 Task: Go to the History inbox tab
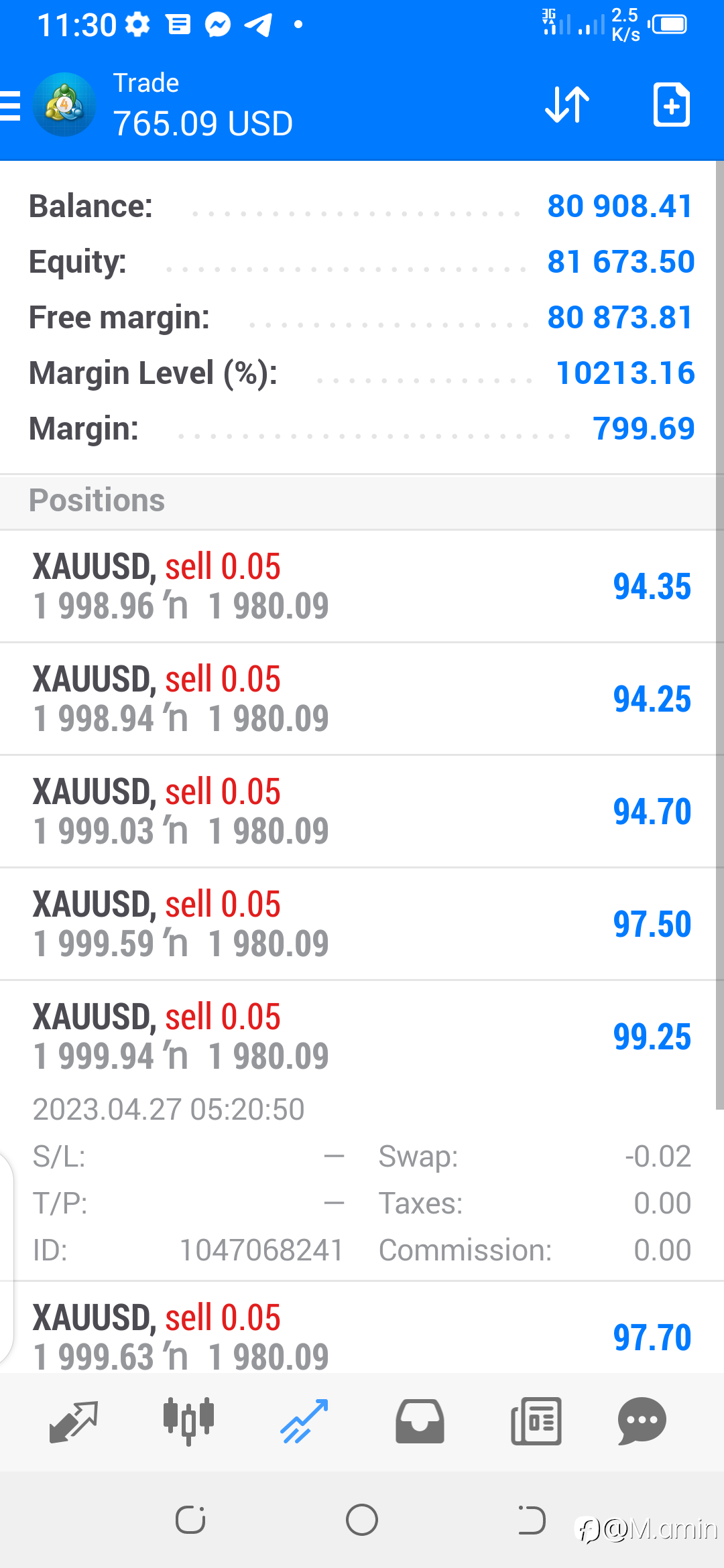click(420, 1421)
